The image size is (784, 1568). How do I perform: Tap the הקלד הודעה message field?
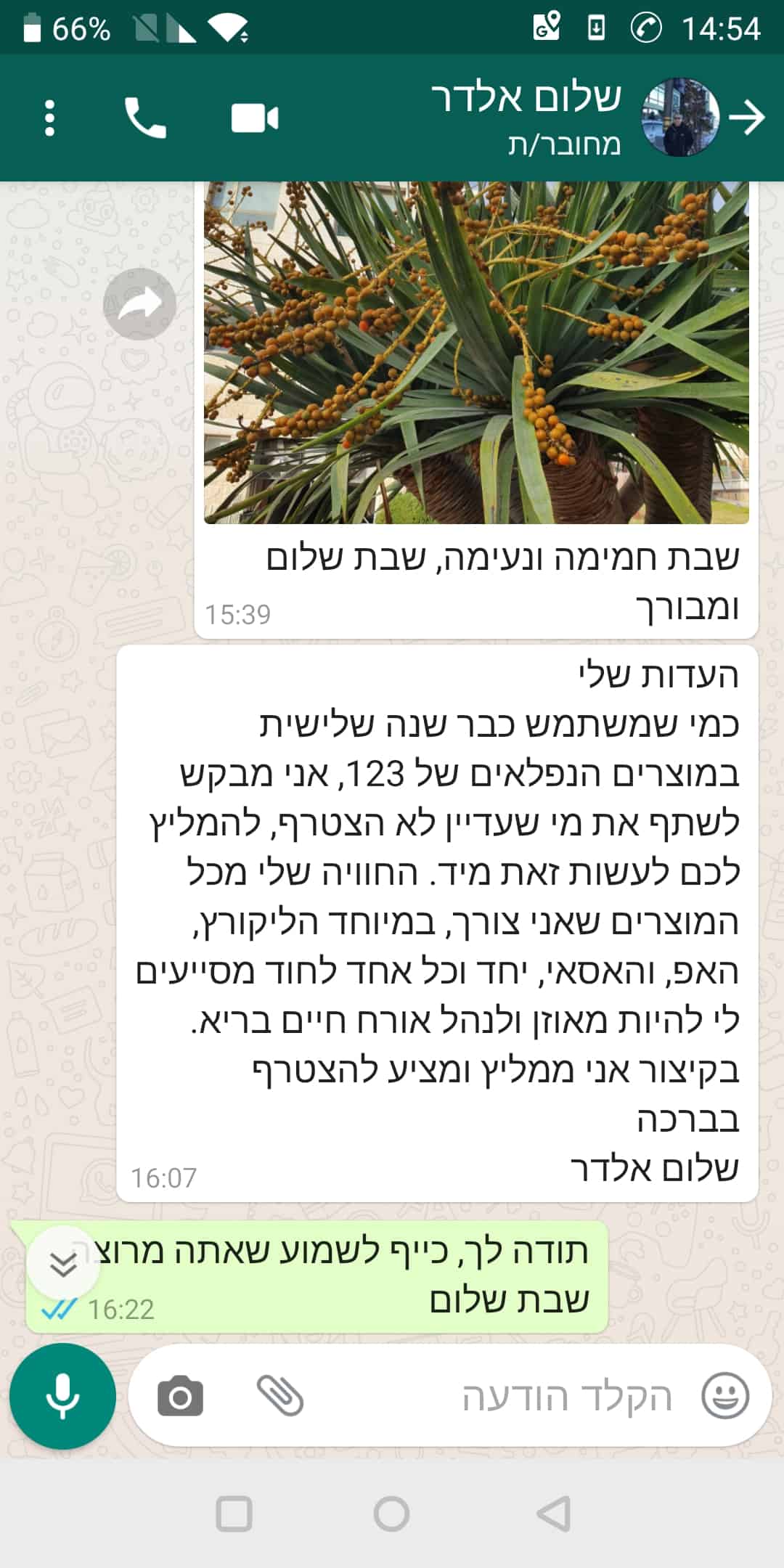[x=508, y=1396]
